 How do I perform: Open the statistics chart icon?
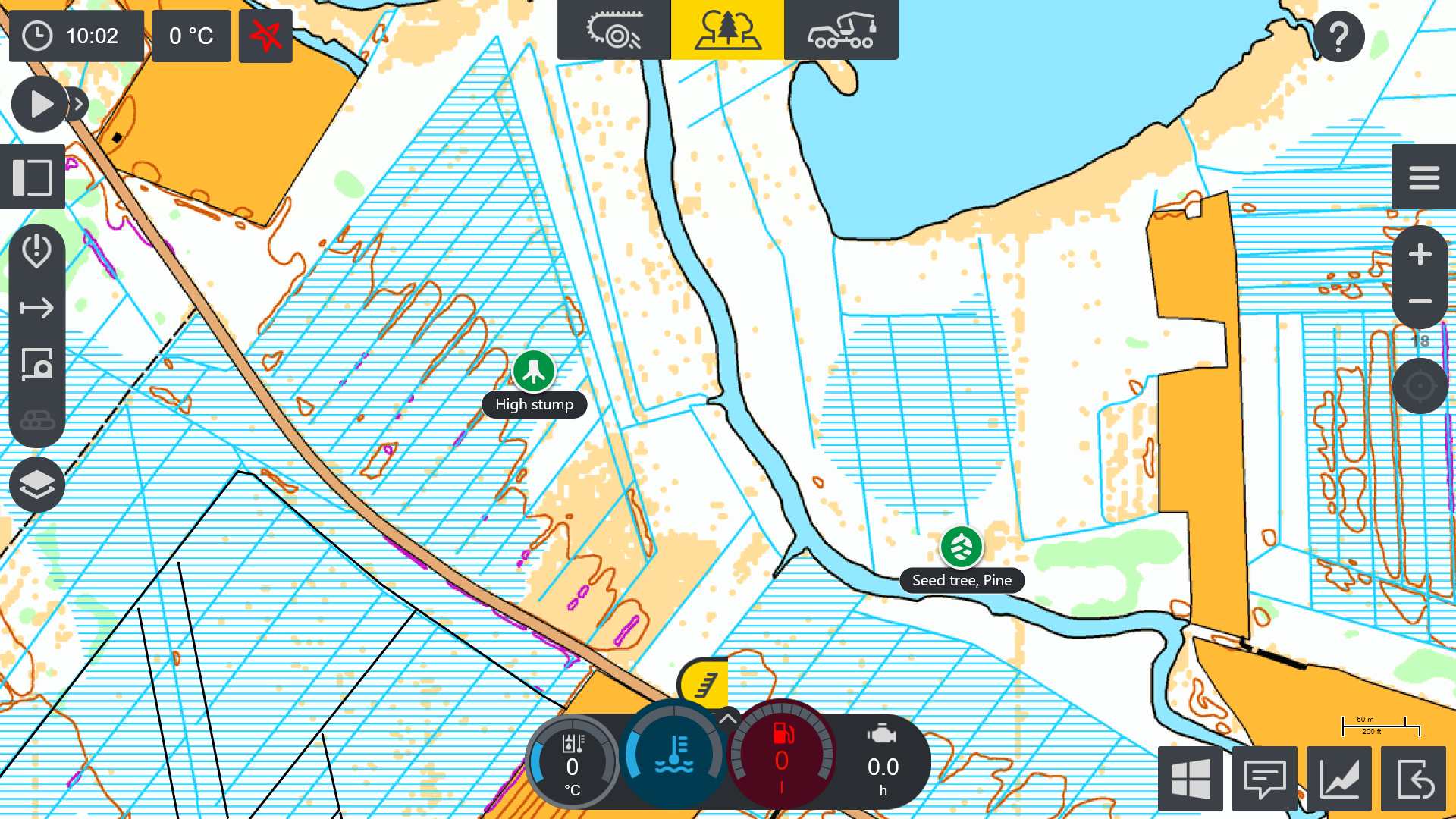1338,780
